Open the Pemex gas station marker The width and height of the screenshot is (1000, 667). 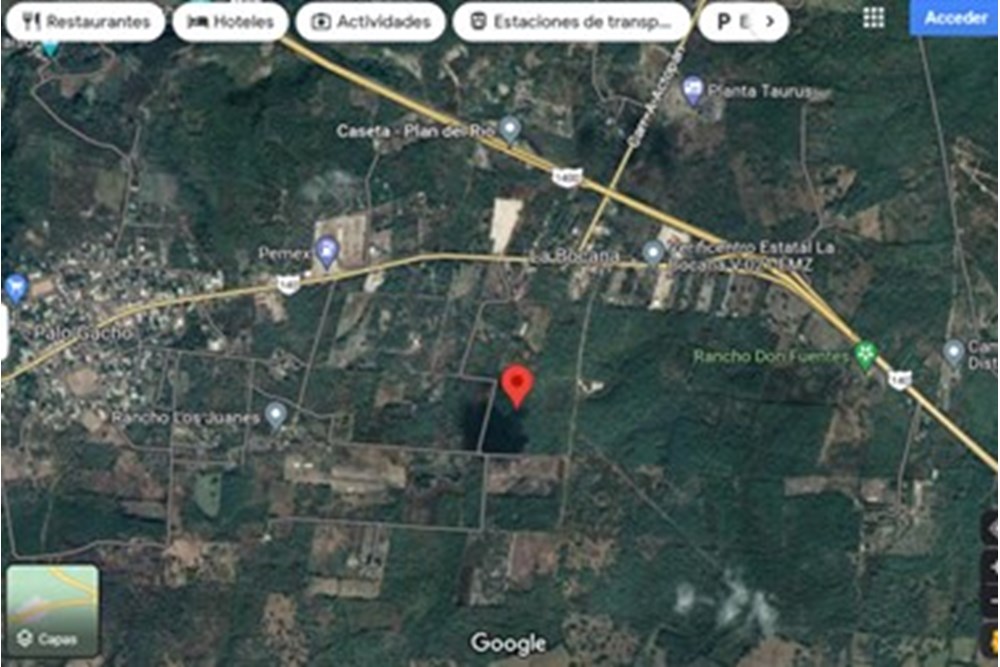click(326, 252)
